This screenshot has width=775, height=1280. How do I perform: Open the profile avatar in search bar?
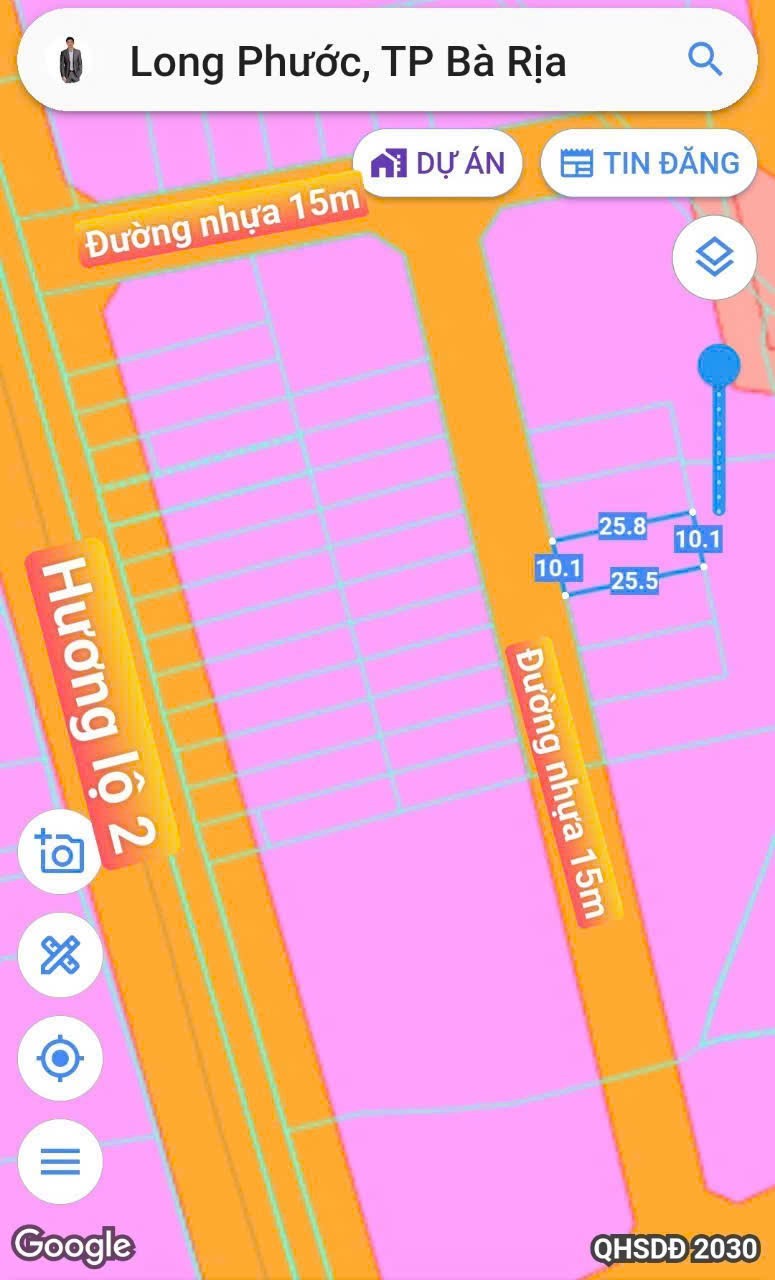(70, 61)
